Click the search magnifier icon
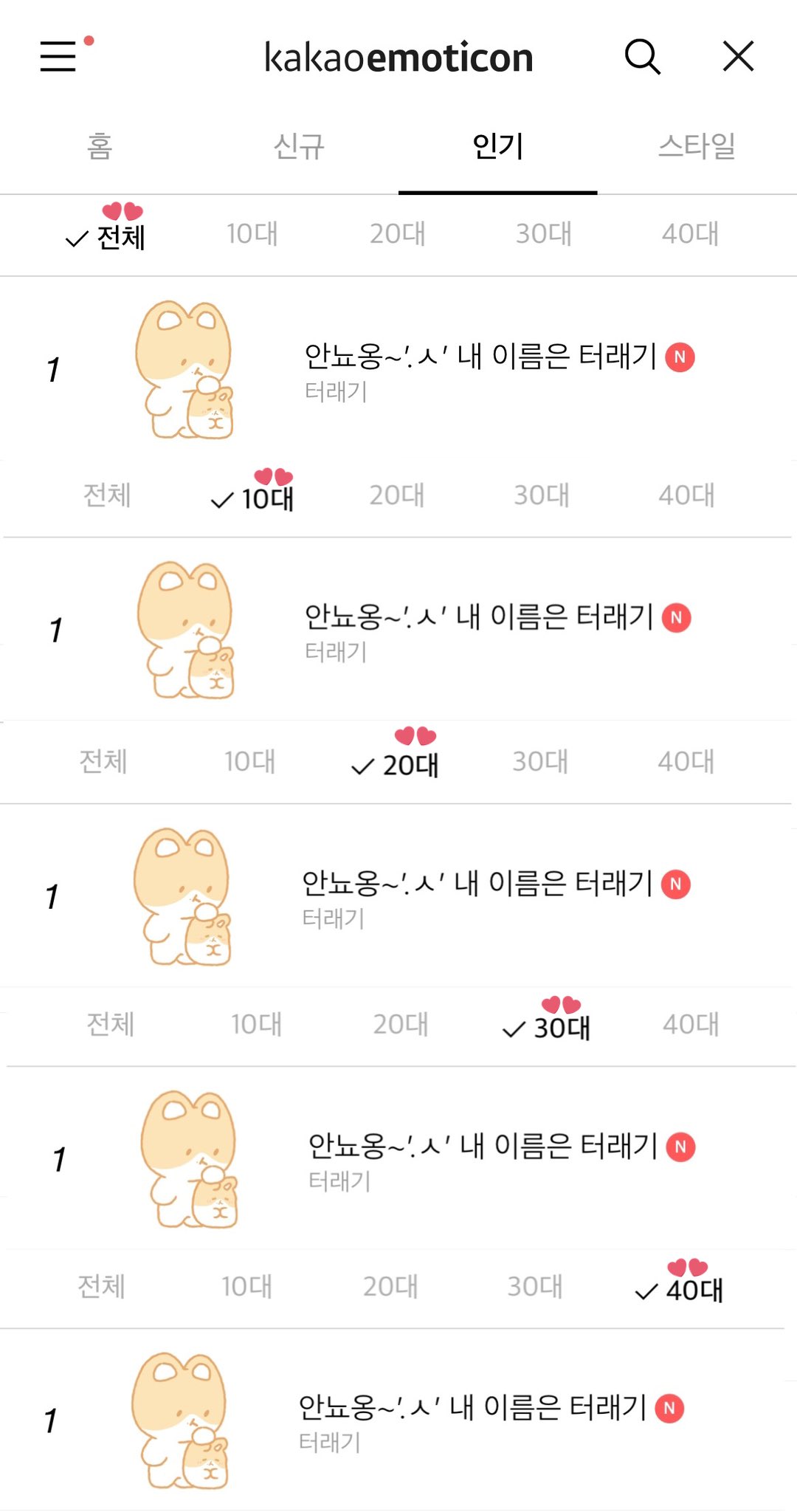Screen dimensions: 797x1512 pos(641,57)
